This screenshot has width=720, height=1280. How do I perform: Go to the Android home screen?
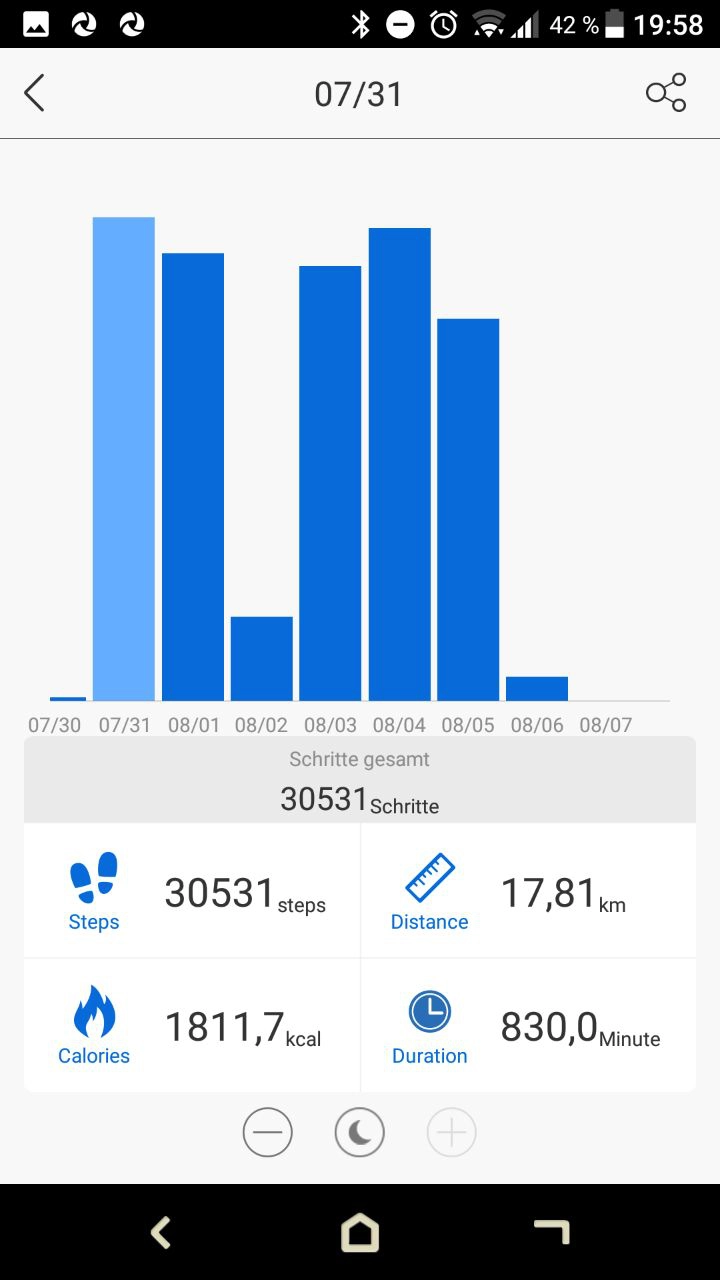tap(360, 1233)
